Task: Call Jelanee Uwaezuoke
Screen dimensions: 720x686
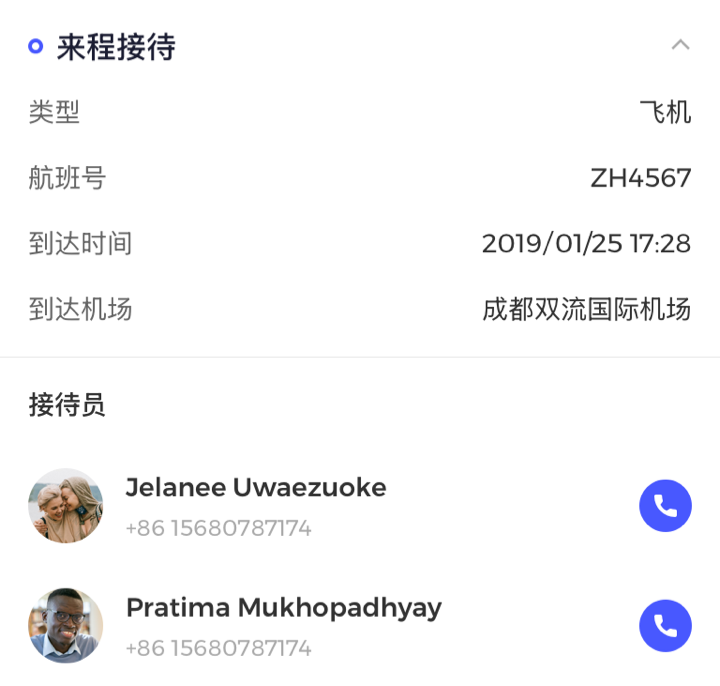Action: point(665,506)
